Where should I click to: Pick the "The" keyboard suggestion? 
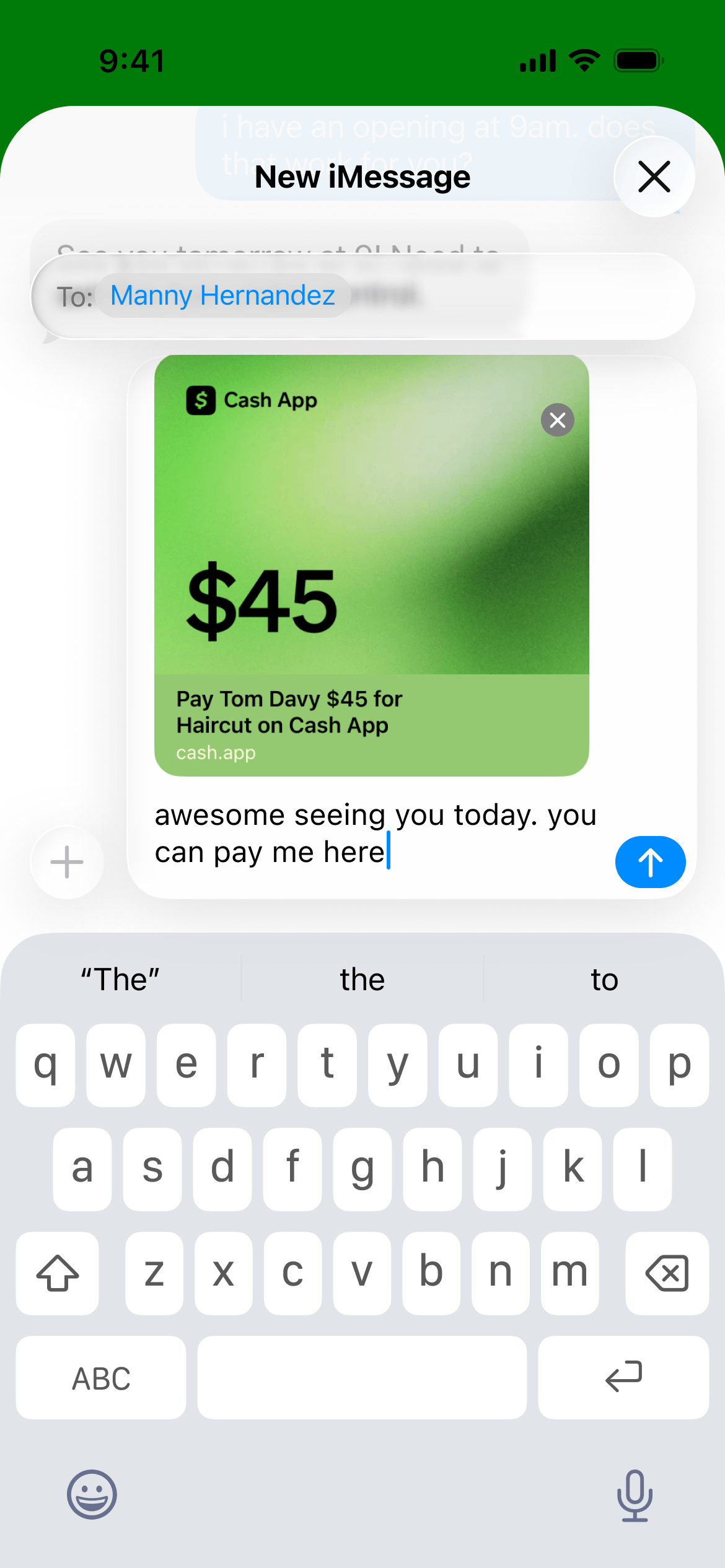point(120,980)
